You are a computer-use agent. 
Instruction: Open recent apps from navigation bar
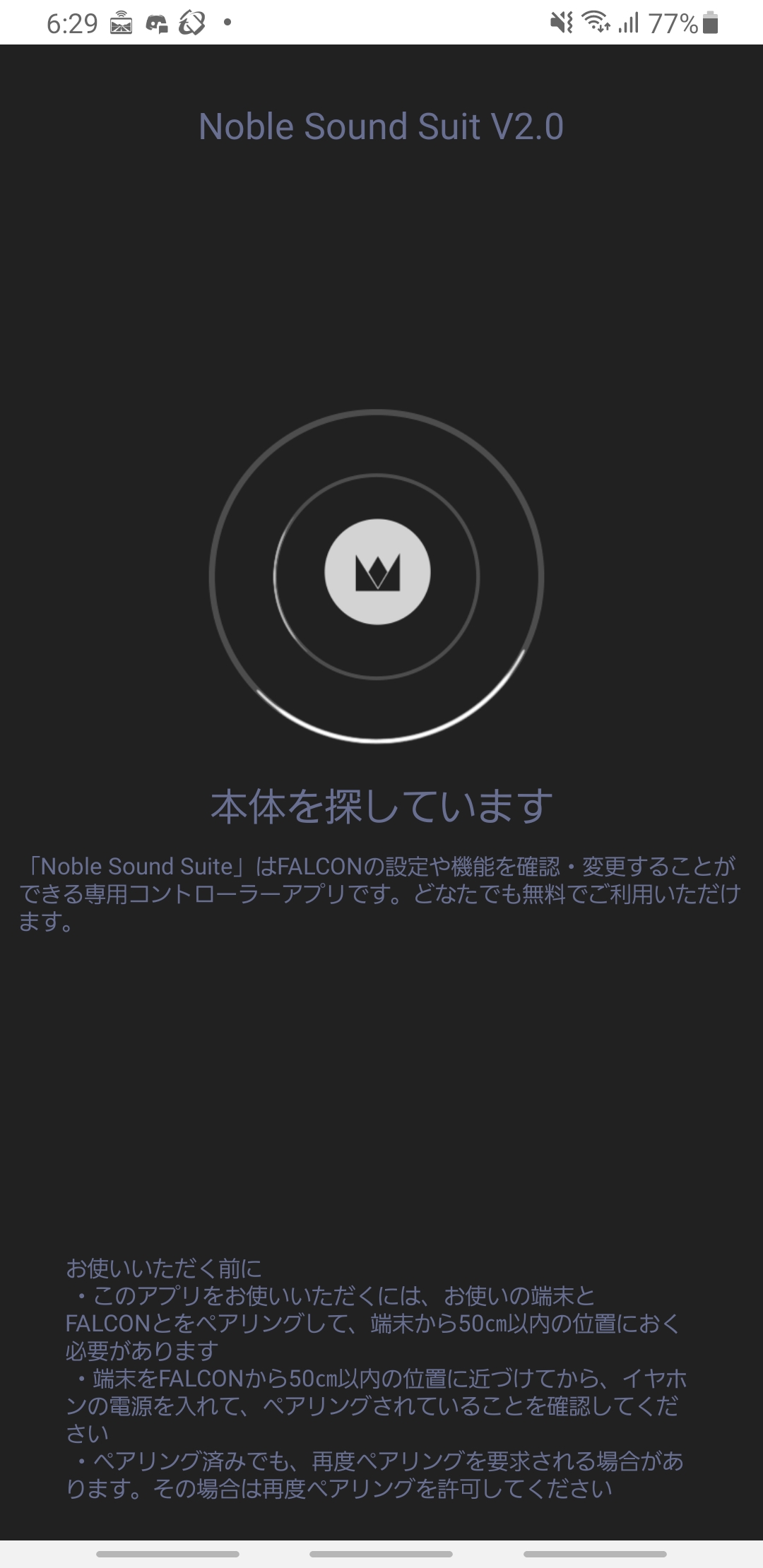[167, 1554]
